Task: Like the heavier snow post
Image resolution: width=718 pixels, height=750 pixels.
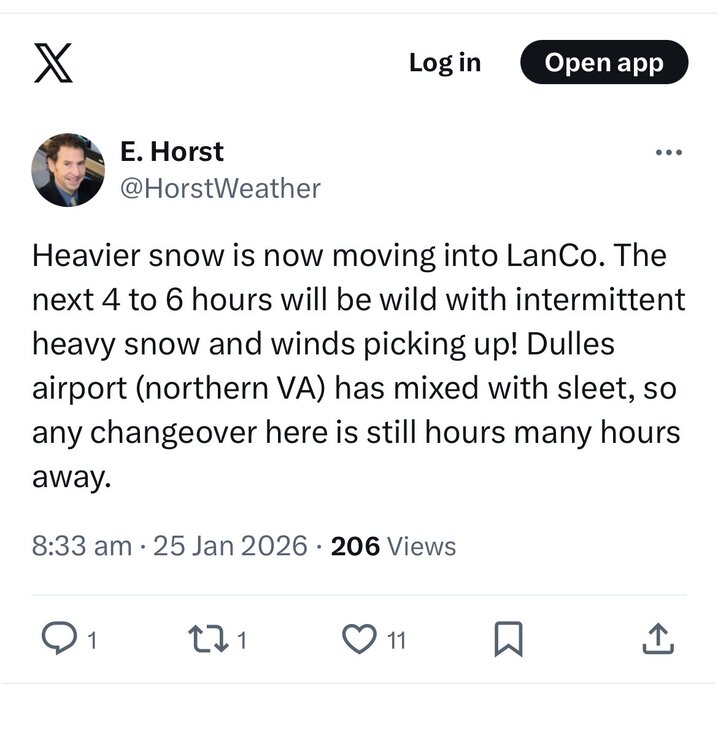Action: pos(358,639)
